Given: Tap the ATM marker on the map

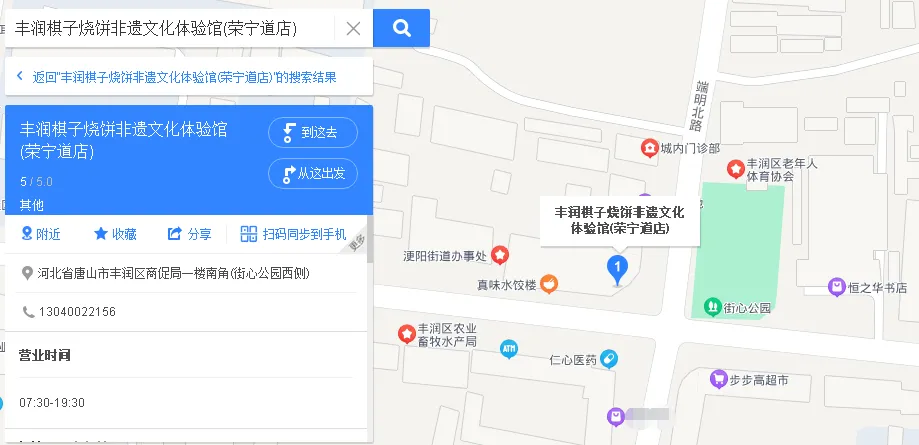Looking at the screenshot, I should click(509, 347).
